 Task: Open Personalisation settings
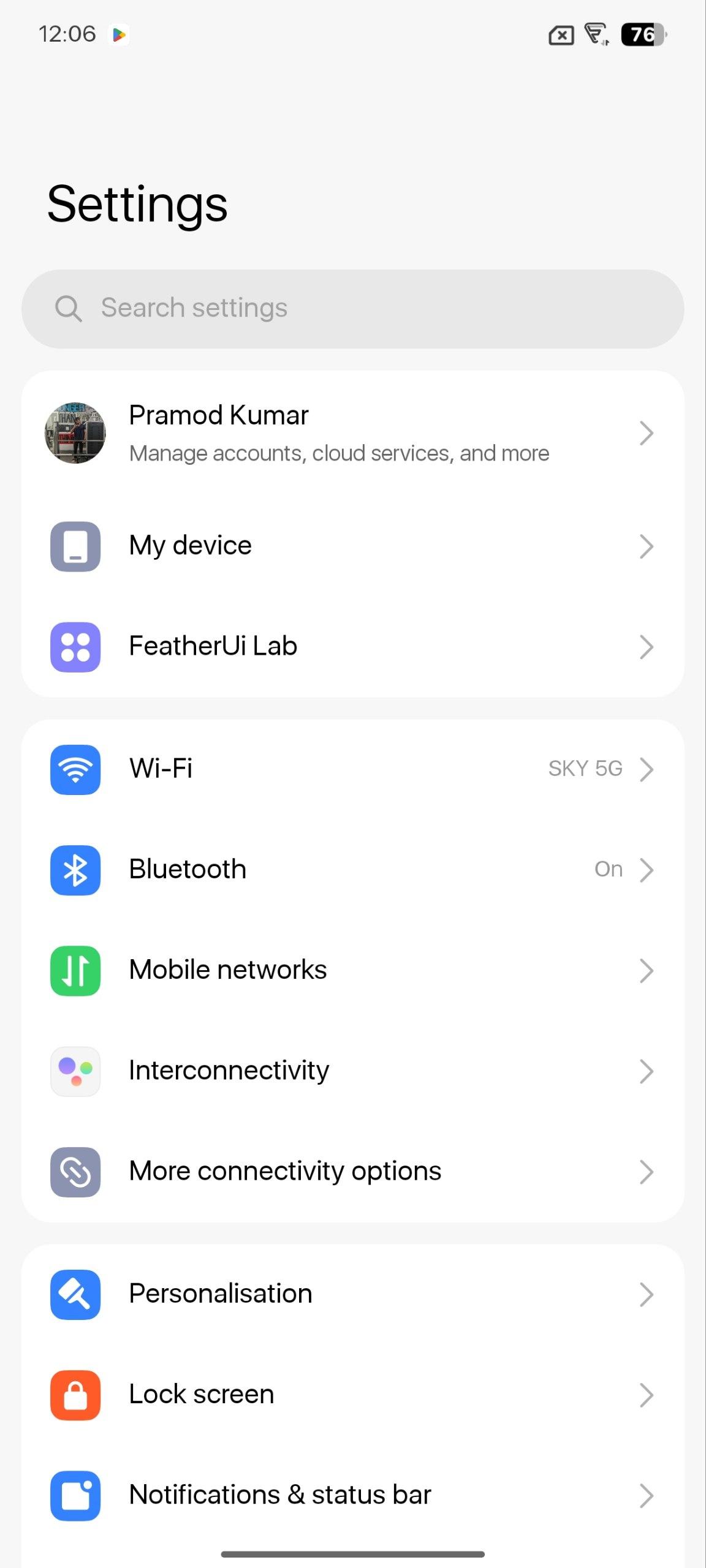[x=353, y=1294]
